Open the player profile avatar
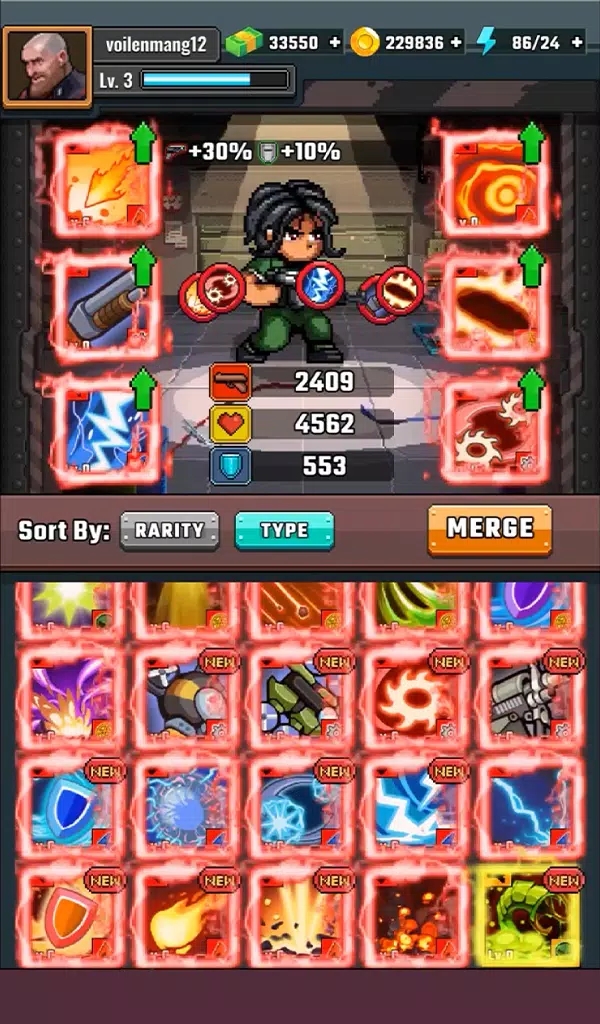 coord(48,65)
